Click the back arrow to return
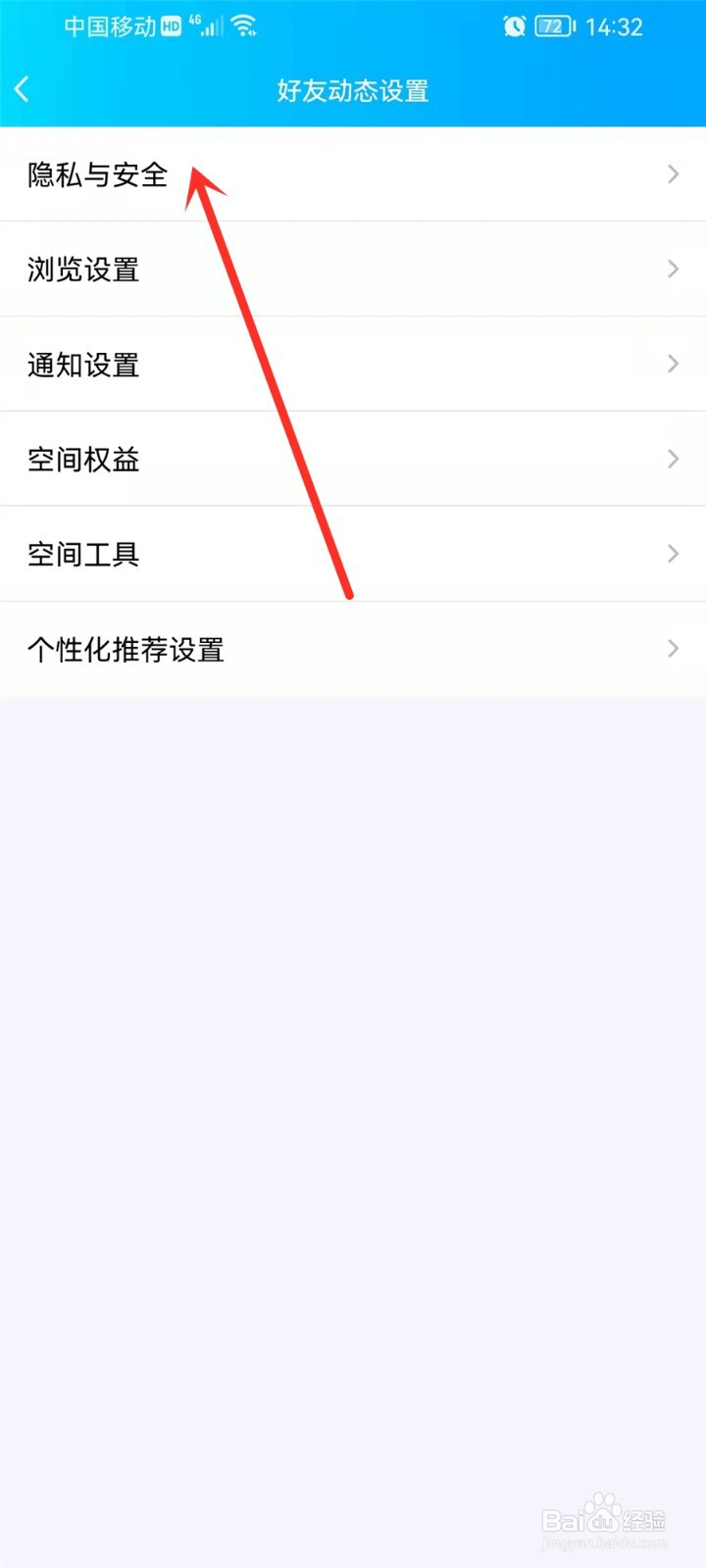Viewport: 706px width, 1568px height. point(22,88)
